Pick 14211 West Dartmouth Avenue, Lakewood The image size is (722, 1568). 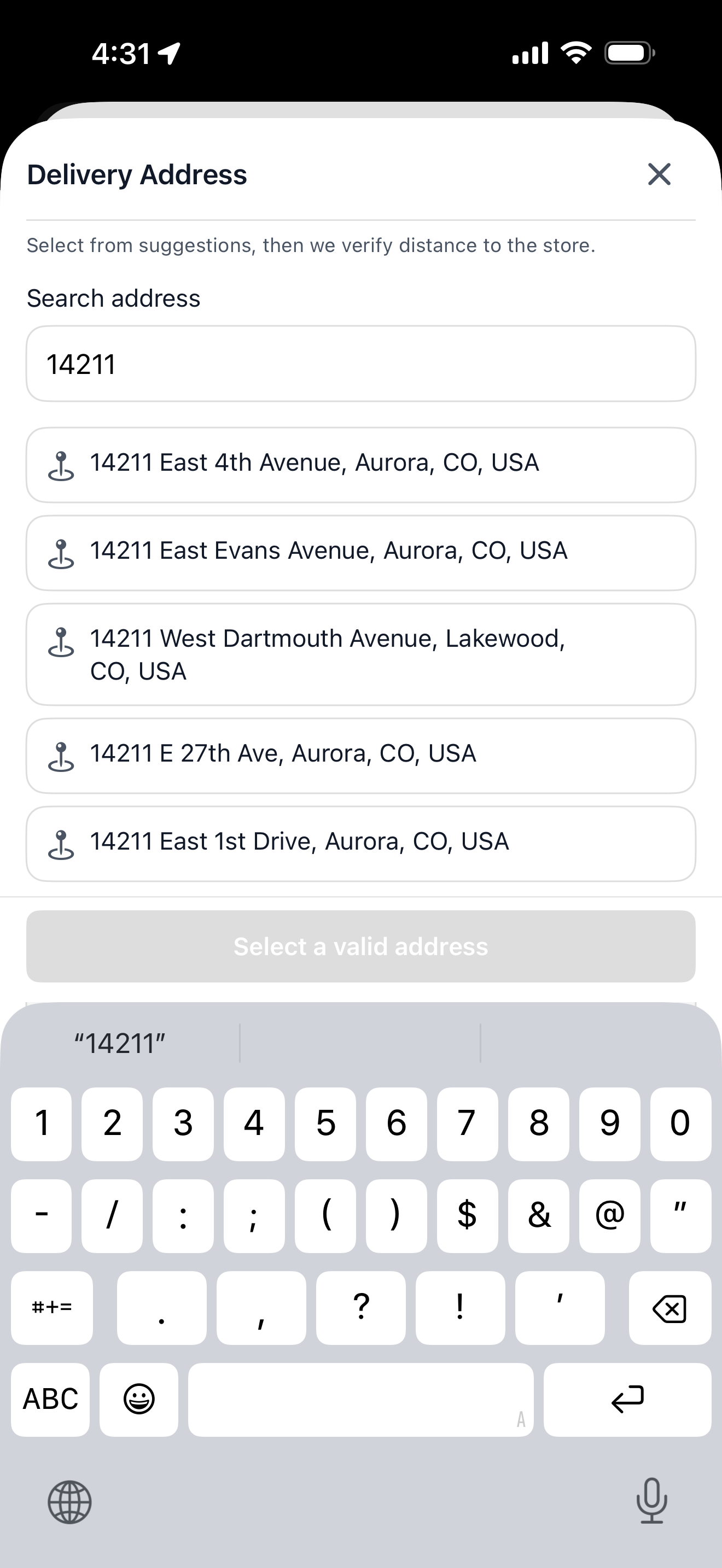coord(361,654)
